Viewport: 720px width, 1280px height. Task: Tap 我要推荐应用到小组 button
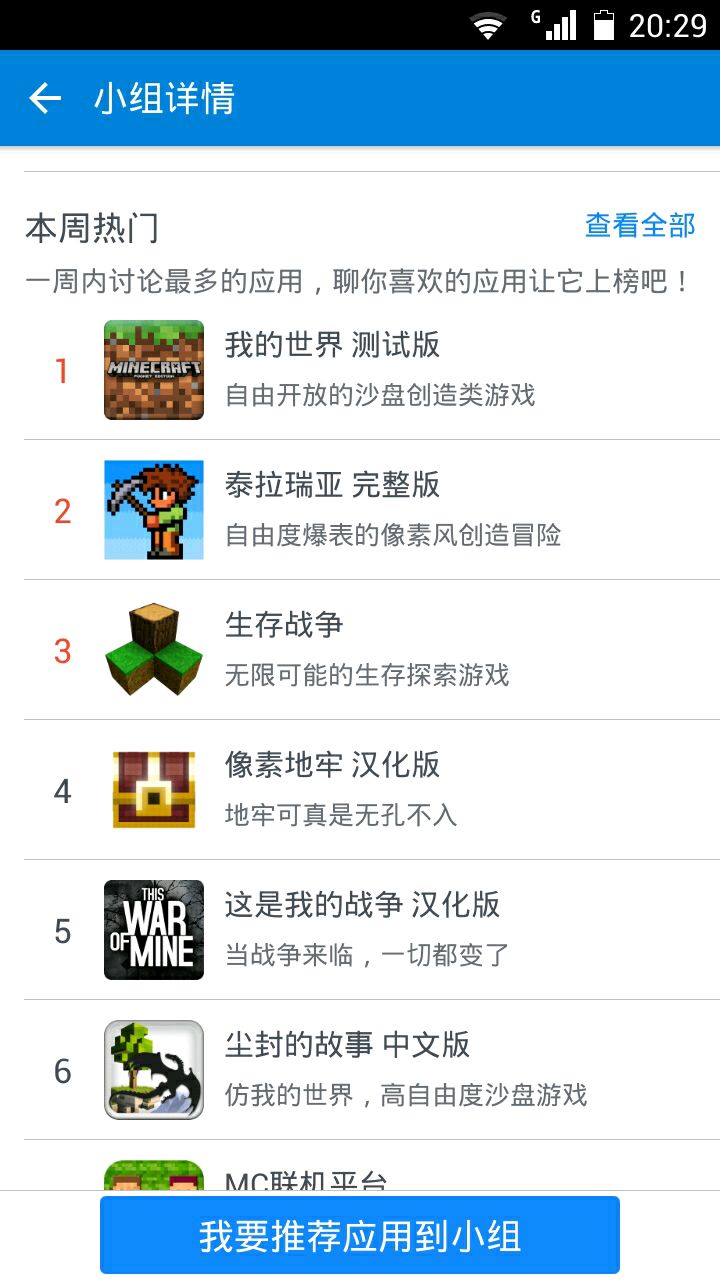click(x=360, y=1236)
